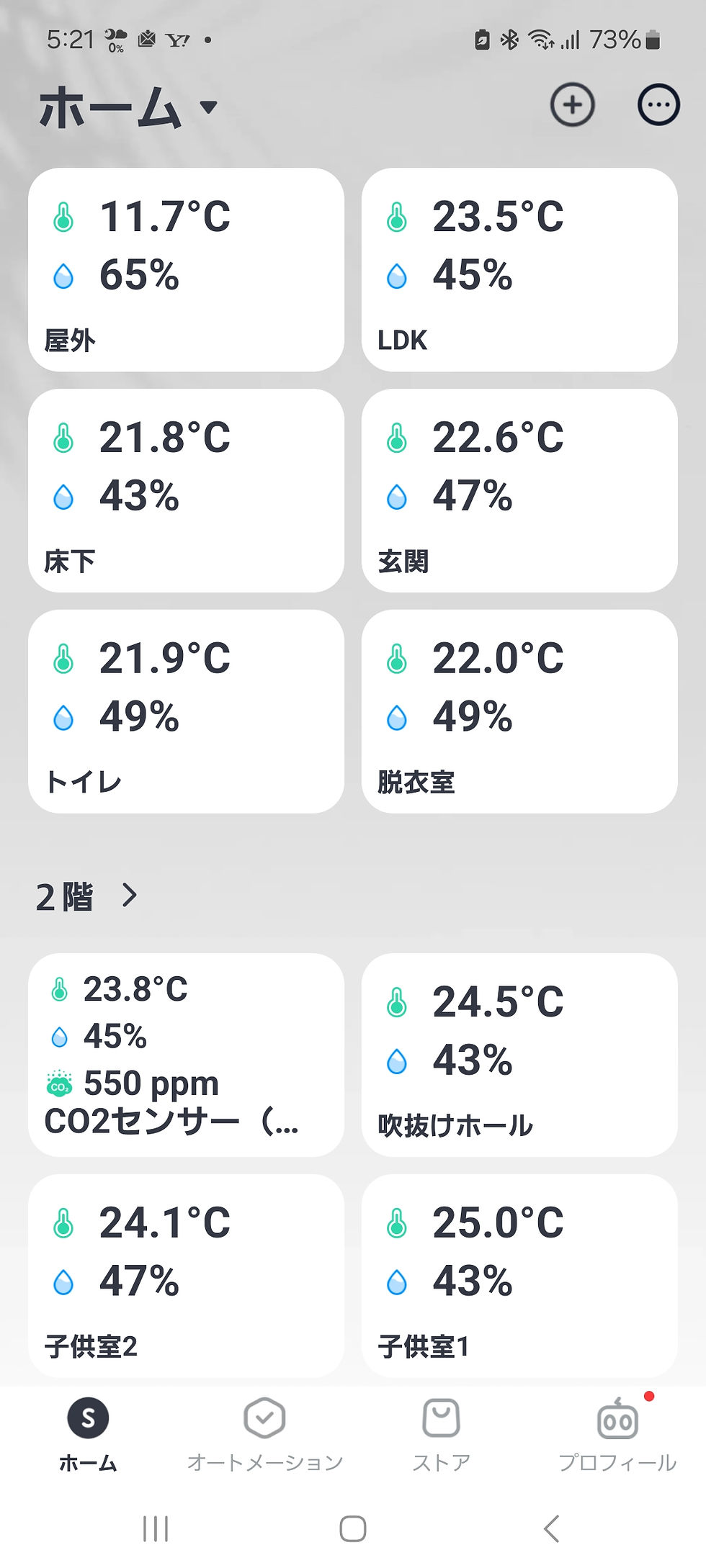Viewport: 706px width, 1568px height.
Task: Show recent apps from the navigation bar
Action: [x=156, y=1528]
